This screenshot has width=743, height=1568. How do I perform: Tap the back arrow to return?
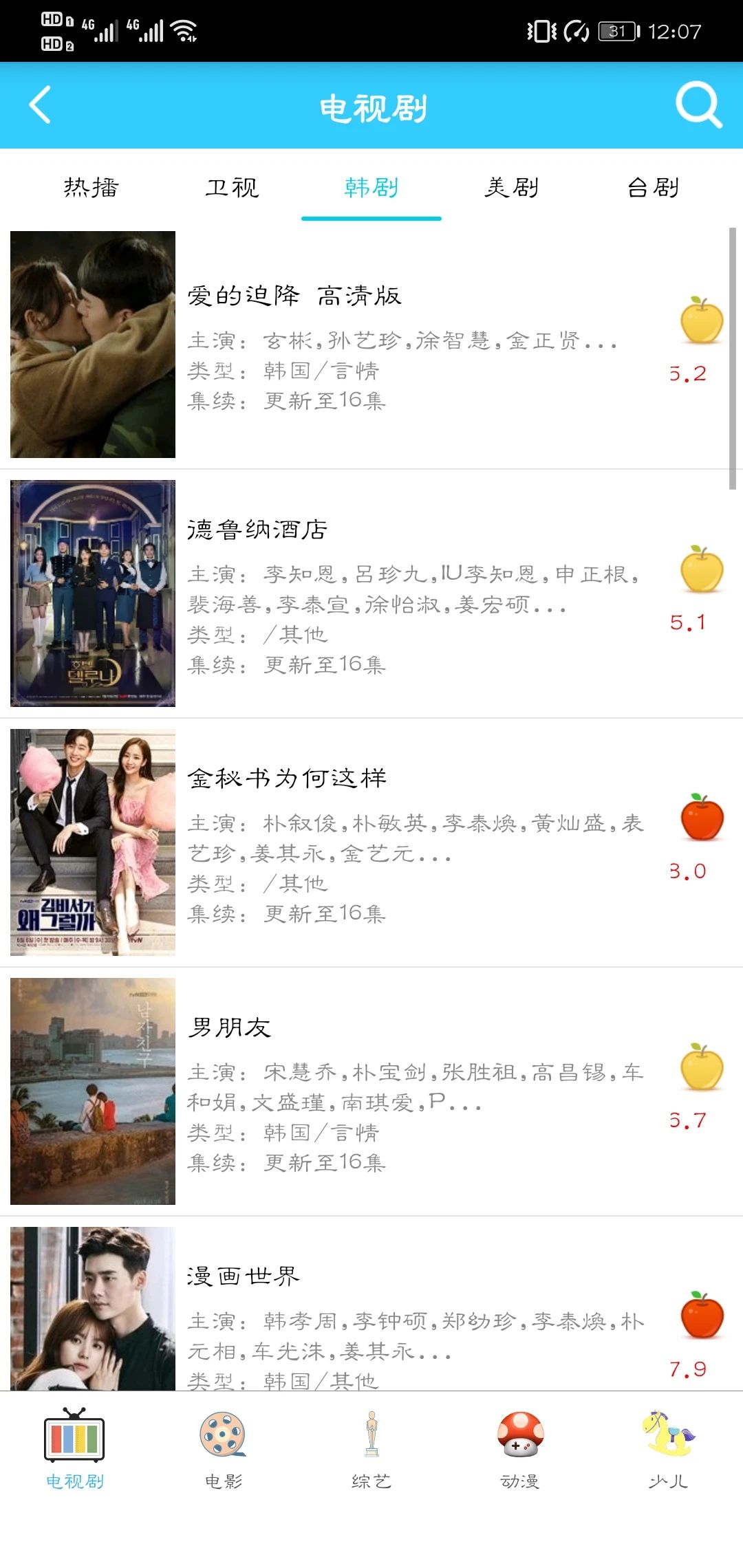point(39,105)
